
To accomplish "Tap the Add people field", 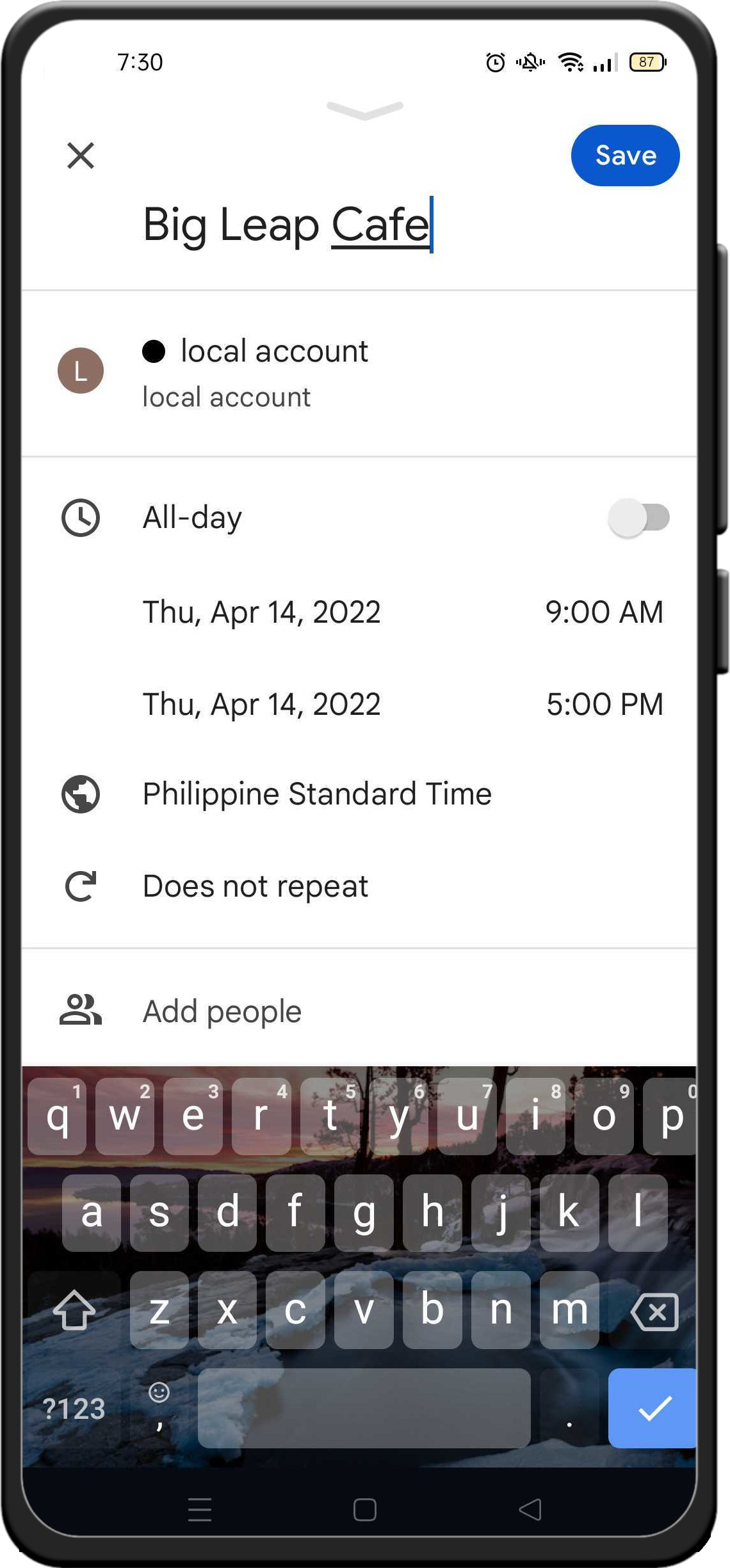I will coord(359,1011).
